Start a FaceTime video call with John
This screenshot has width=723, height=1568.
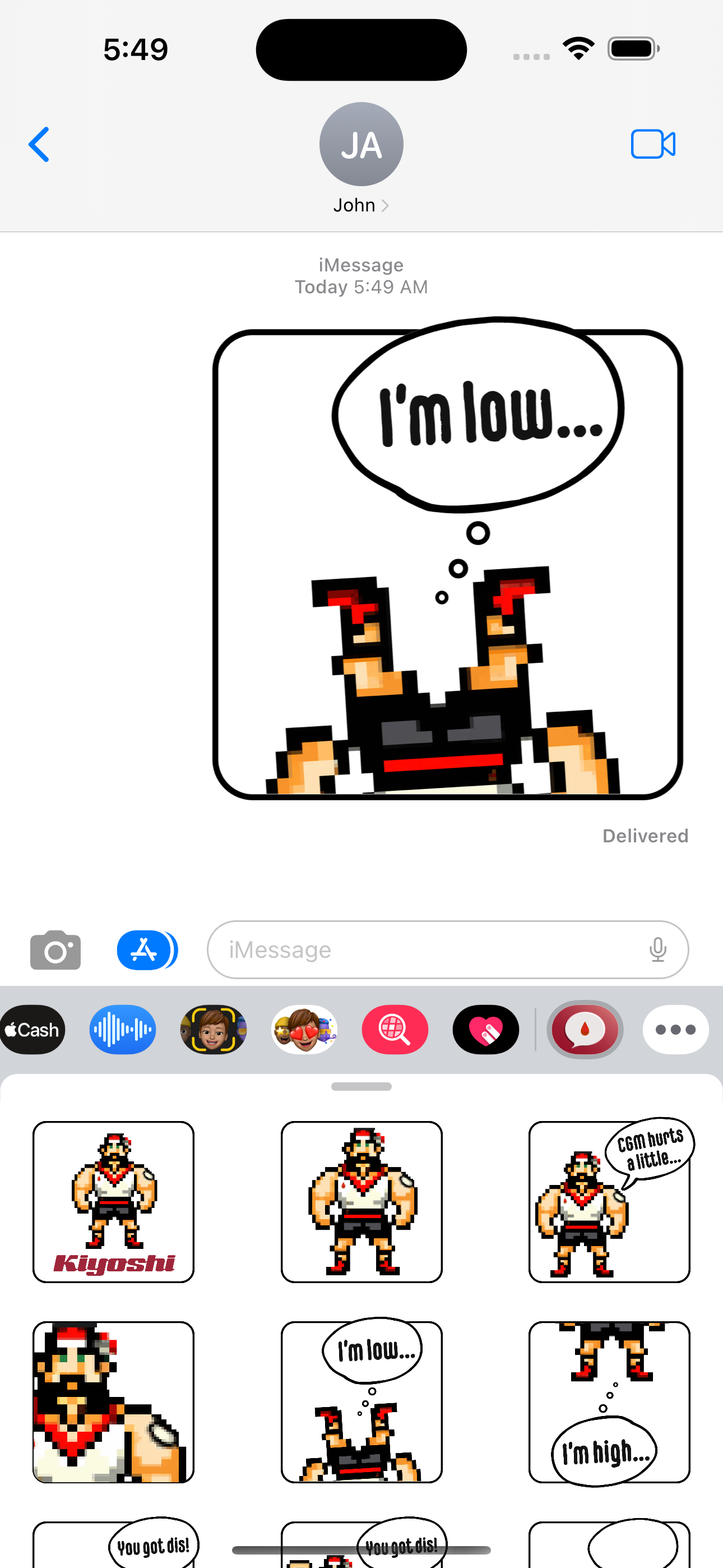click(x=652, y=144)
